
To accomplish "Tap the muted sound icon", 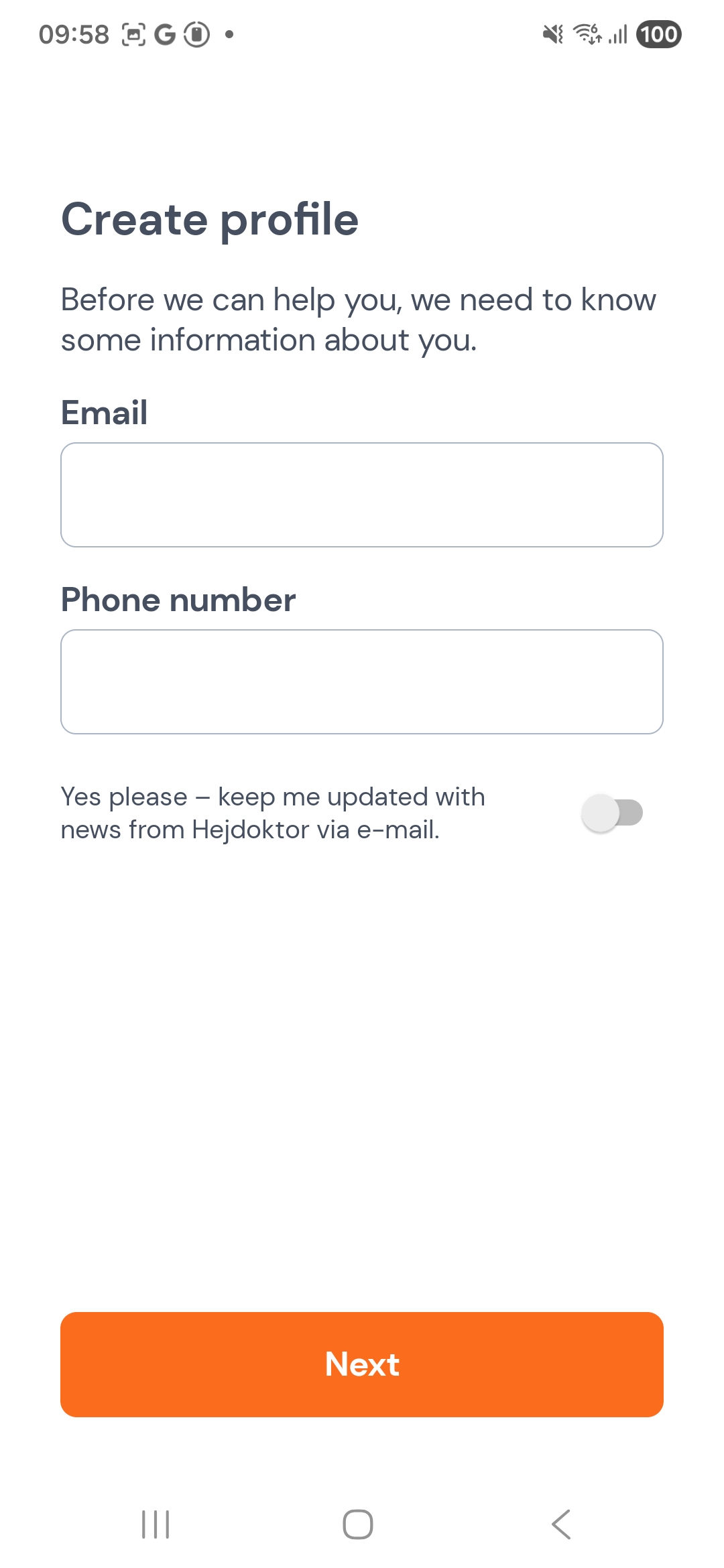I will coord(552,33).
